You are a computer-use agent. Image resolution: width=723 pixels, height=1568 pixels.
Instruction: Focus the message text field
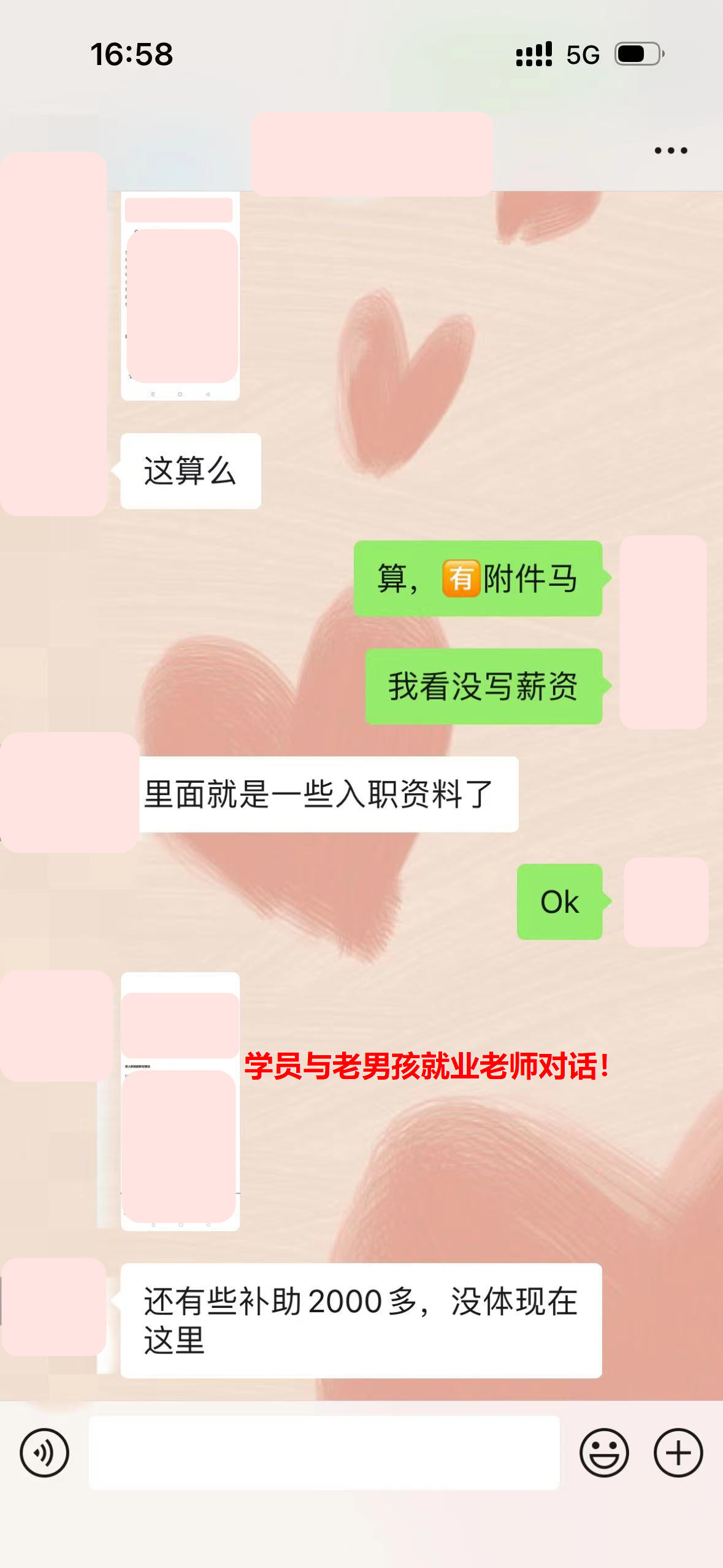coord(324,1452)
